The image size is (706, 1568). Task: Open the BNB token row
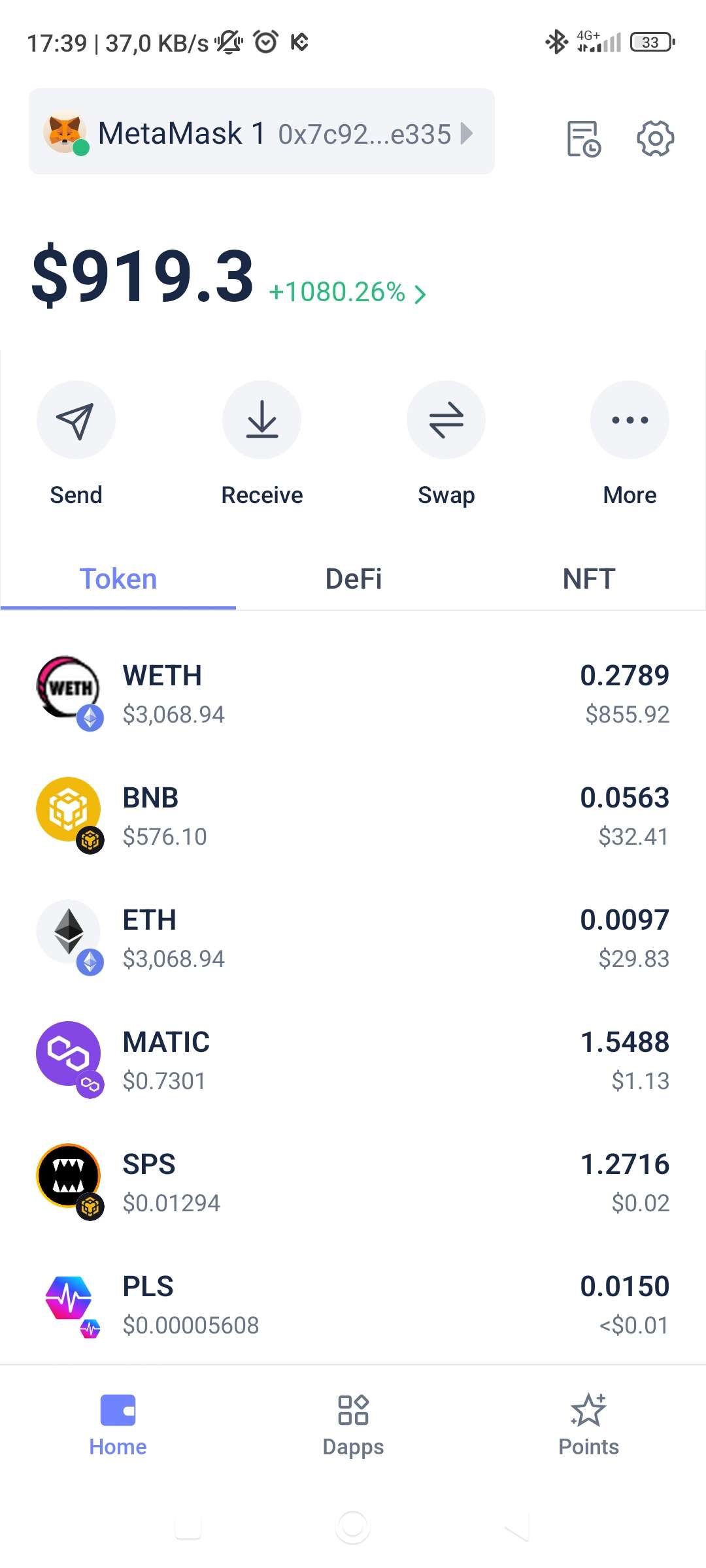point(353,816)
